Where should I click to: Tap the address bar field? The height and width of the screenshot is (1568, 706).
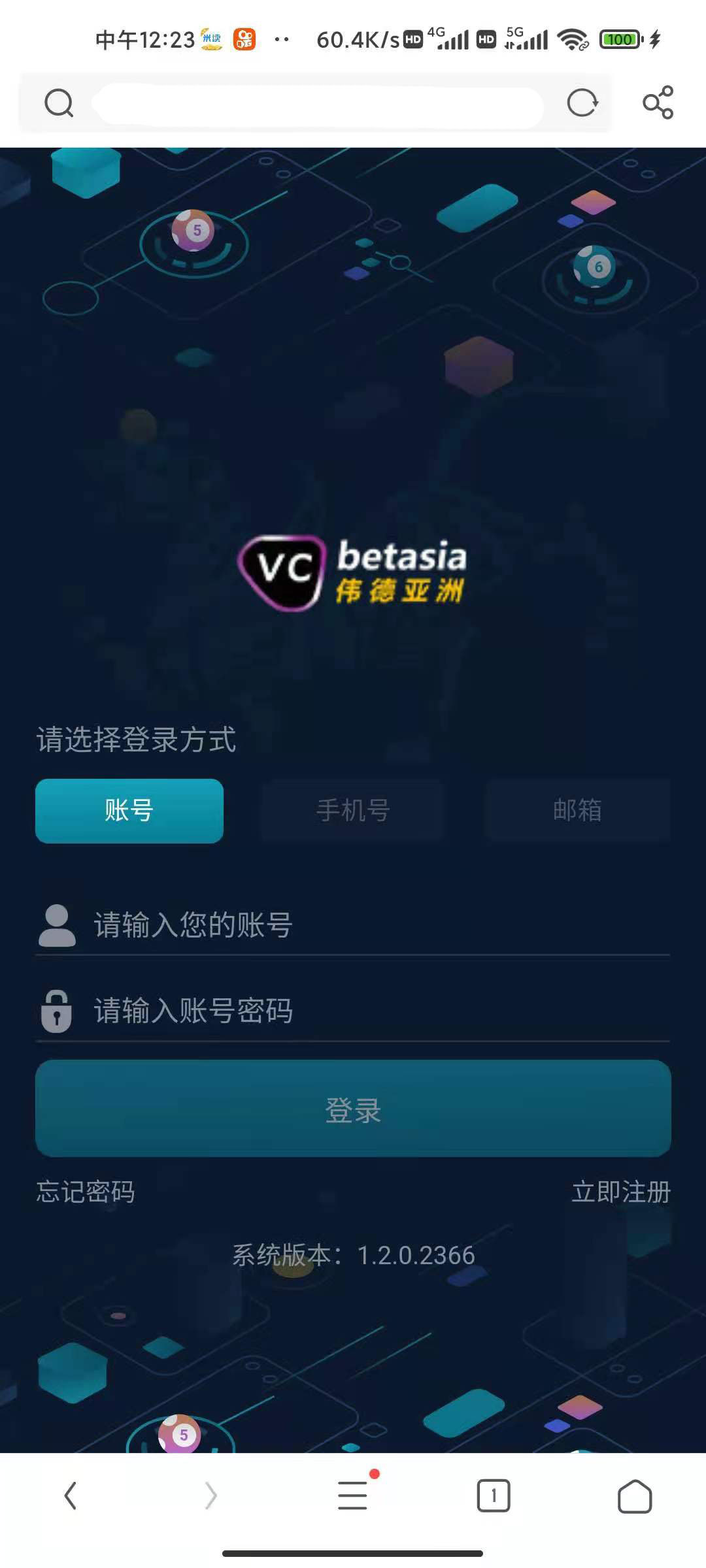tap(317, 105)
